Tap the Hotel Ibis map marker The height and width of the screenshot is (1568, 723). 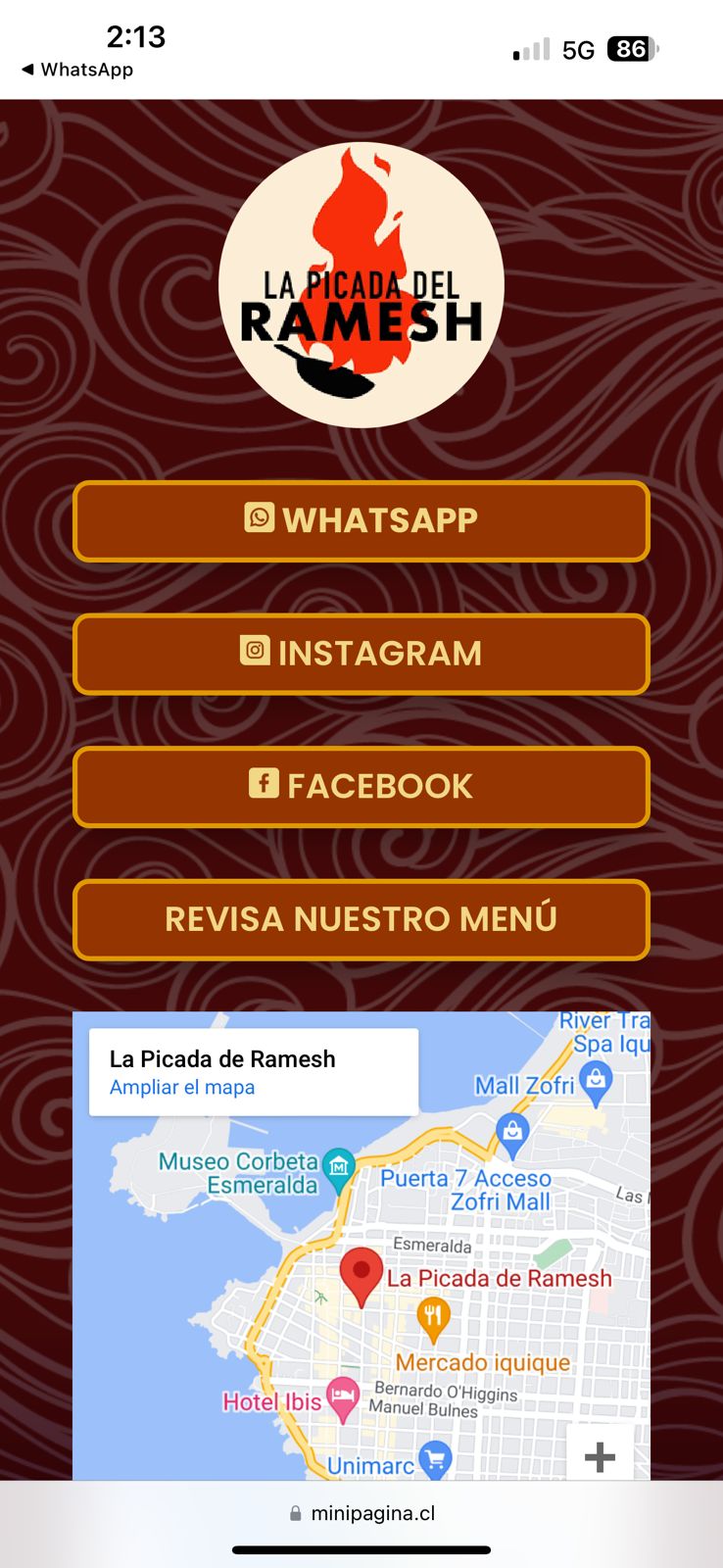(x=342, y=1399)
